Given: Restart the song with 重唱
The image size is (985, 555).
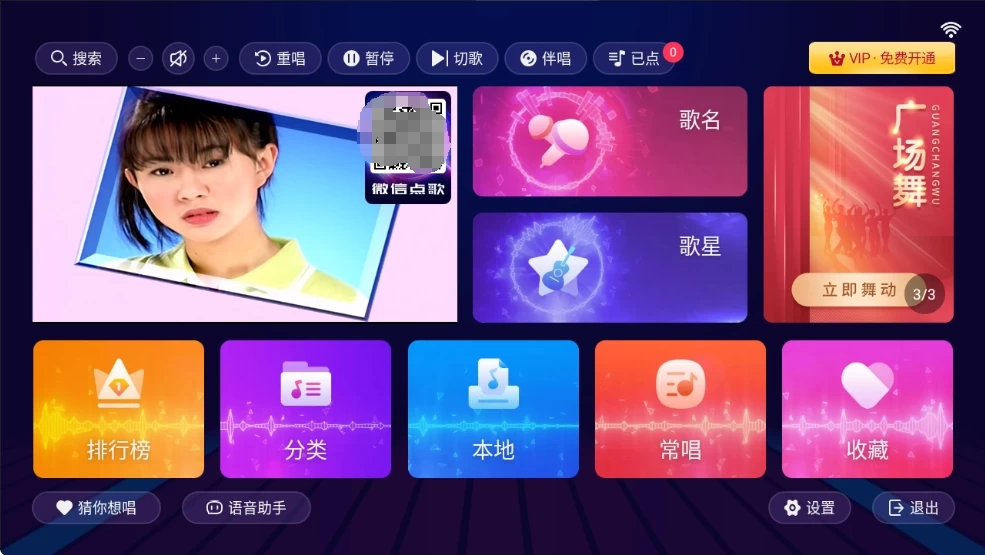Looking at the screenshot, I should click(x=280, y=59).
